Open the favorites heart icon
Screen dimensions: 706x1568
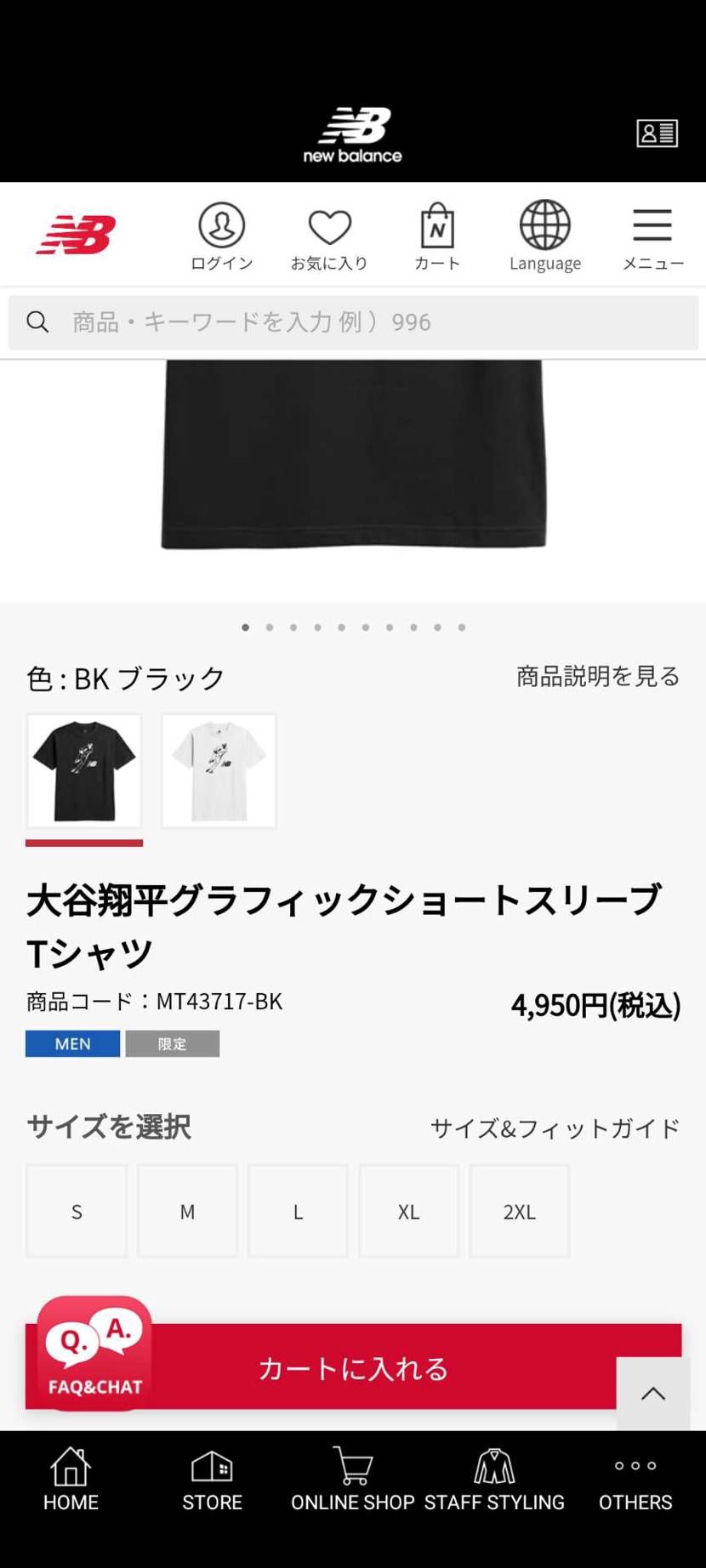pyautogui.click(x=329, y=225)
